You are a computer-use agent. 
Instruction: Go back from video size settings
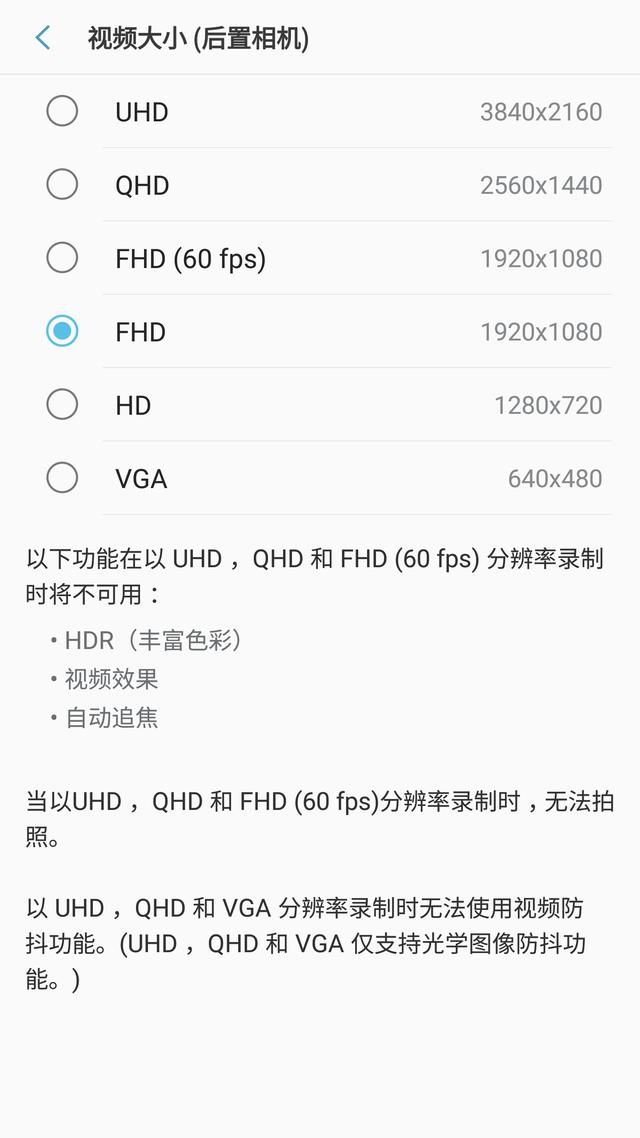(42, 38)
